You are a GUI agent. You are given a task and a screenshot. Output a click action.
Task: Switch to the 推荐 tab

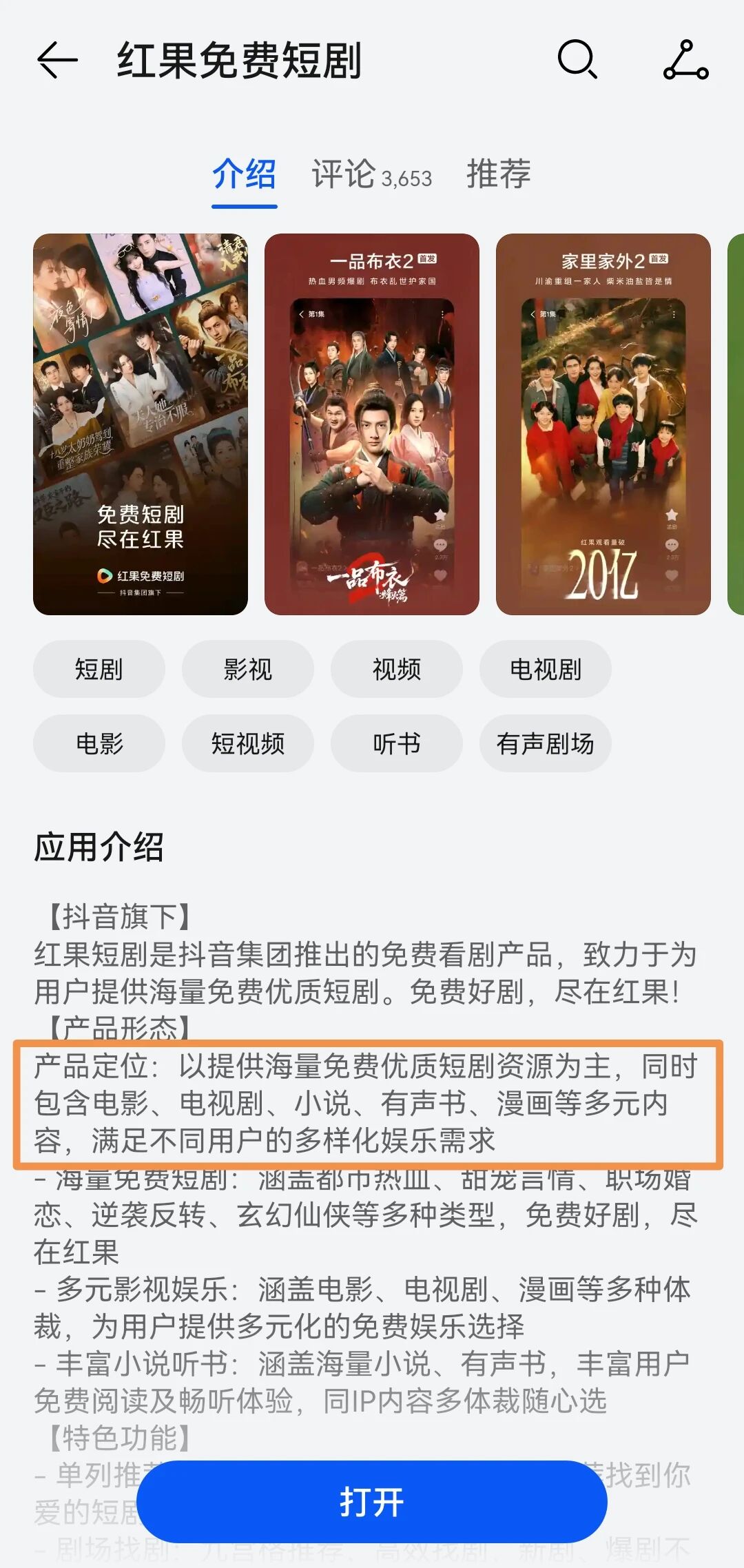coord(499,174)
